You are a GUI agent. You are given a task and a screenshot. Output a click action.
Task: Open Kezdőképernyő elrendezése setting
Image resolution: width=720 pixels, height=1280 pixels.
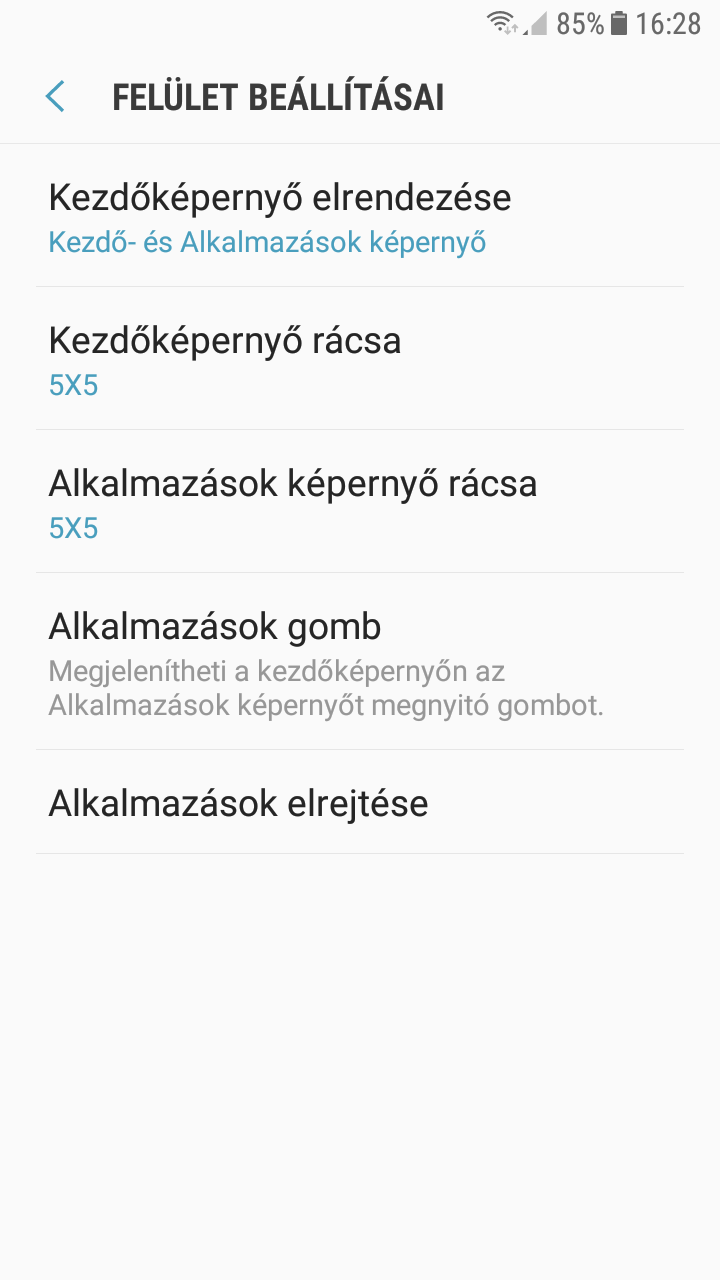point(360,216)
